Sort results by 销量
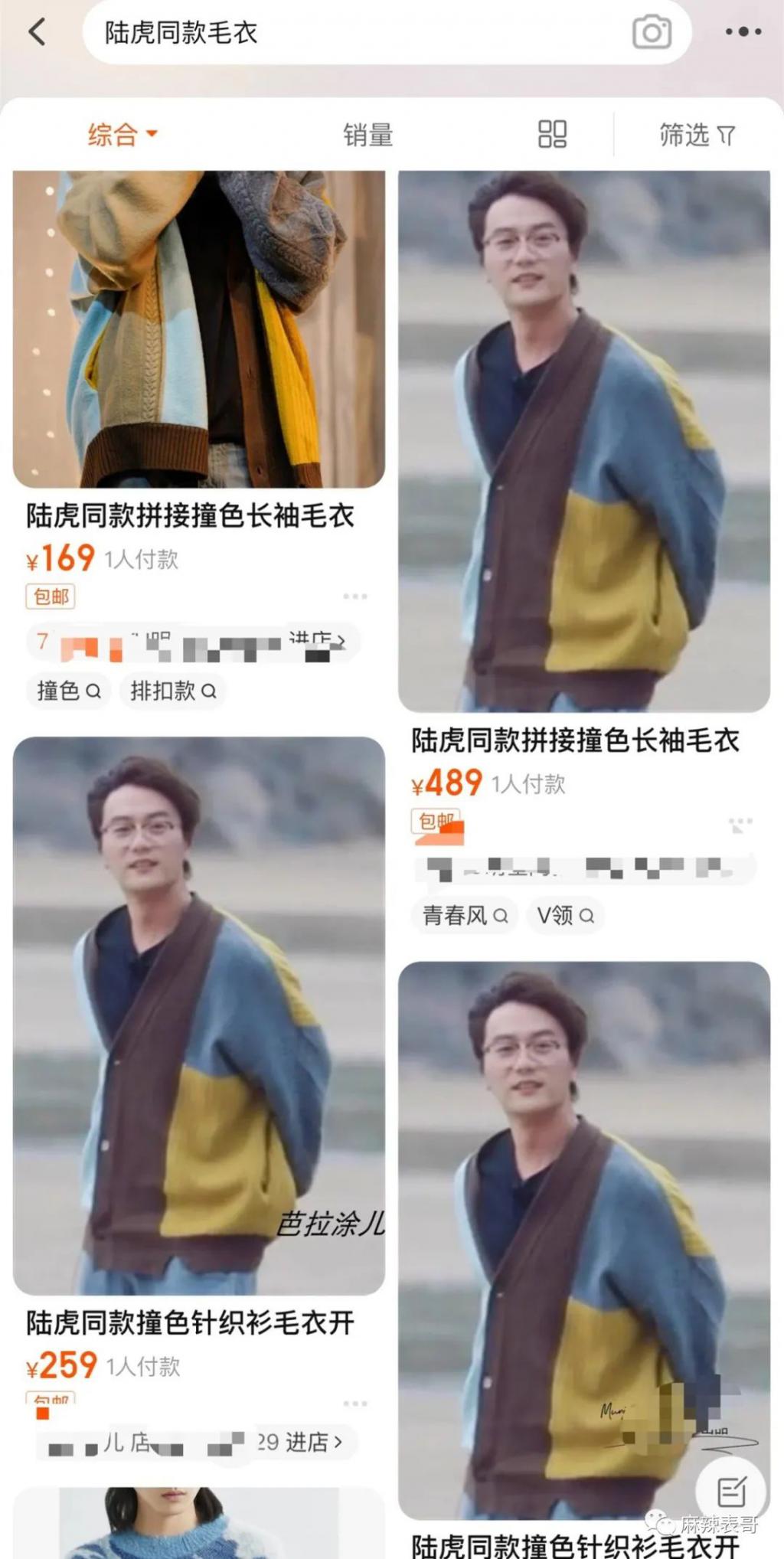Screen dimensions: 784x1559 point(367,135)
